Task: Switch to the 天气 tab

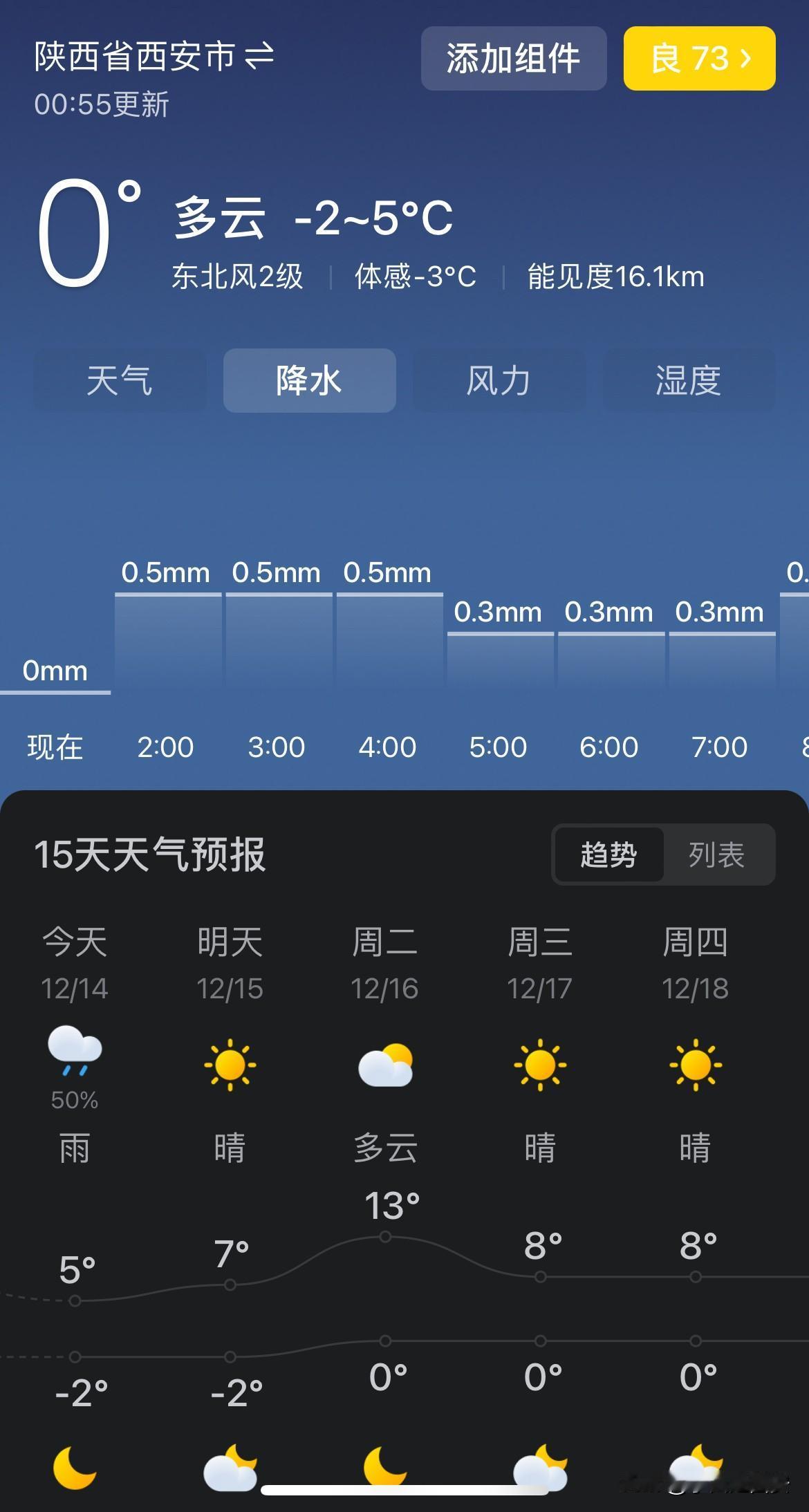Action: pyautogui.click(x=120, y=381)
